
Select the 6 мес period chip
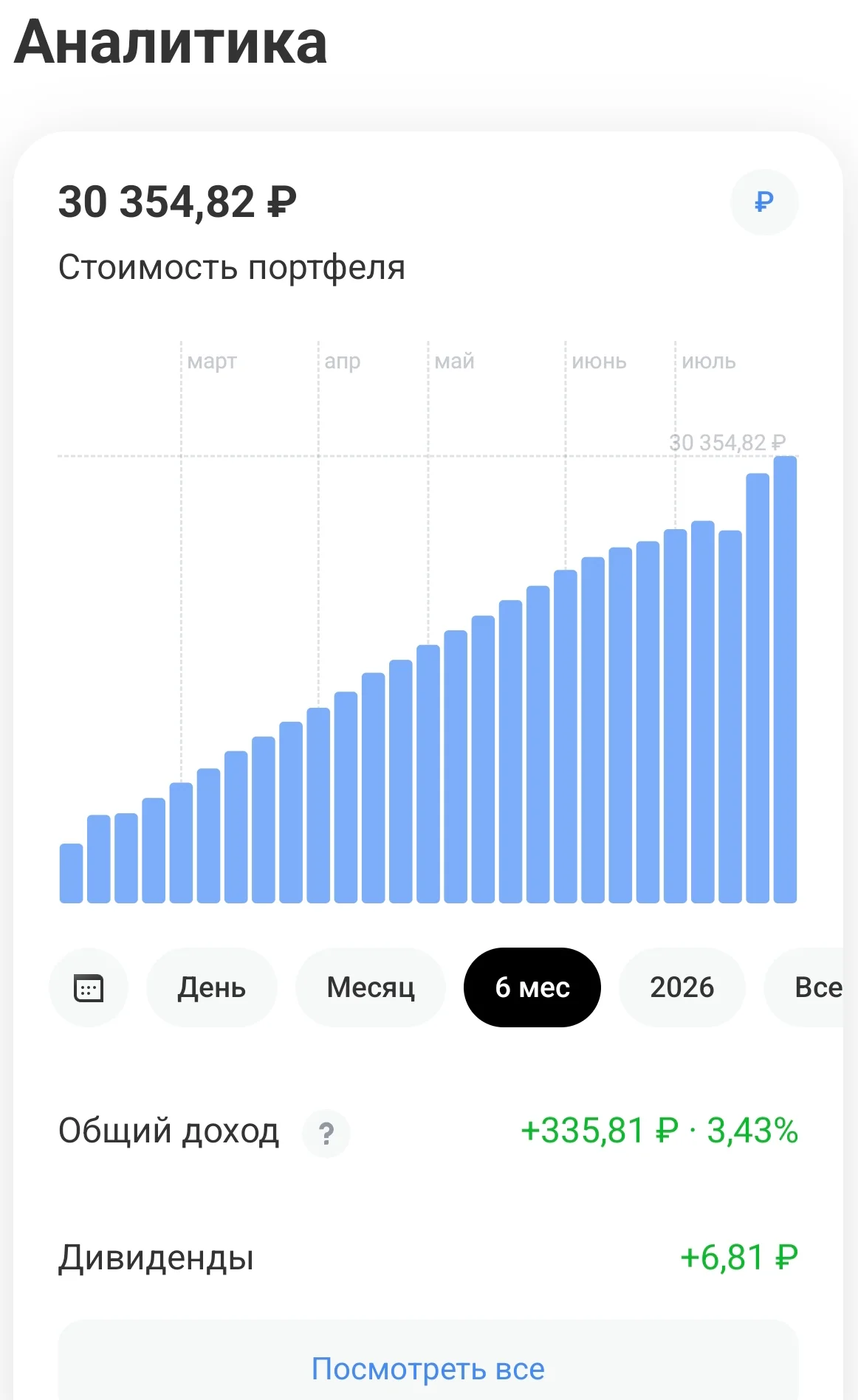coord(532,987)
